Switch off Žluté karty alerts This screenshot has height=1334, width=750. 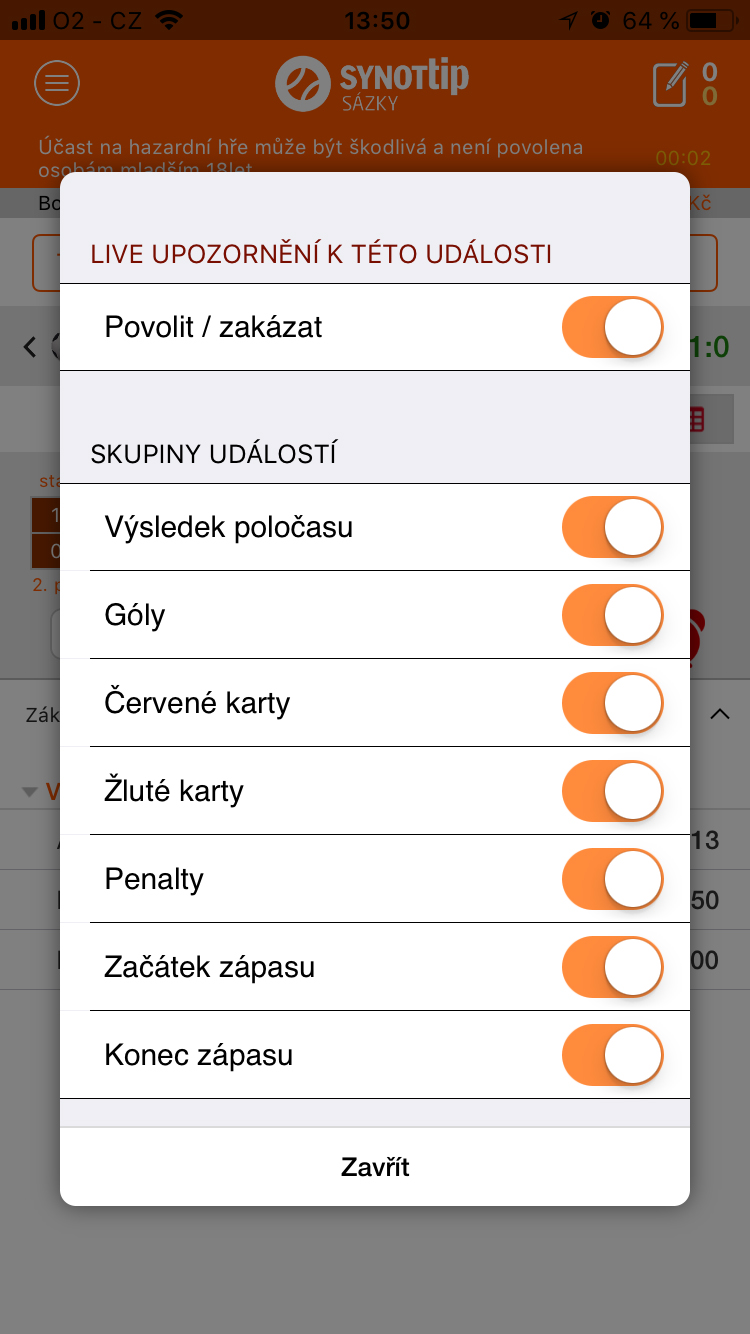pyautogui.click(x=613, y=791)
